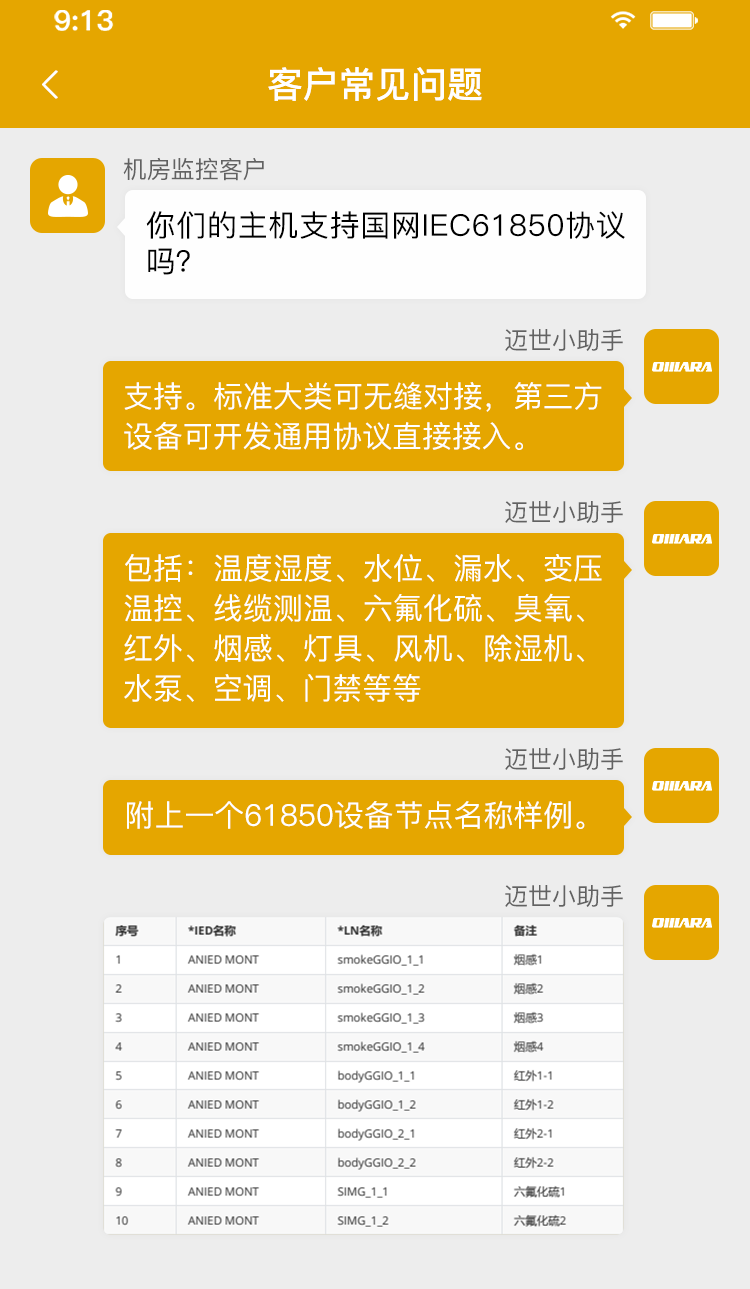Tap the OMARA avatar next to the table message
The width and height of the screenshot is (750, 1289).
coord(681,922)
